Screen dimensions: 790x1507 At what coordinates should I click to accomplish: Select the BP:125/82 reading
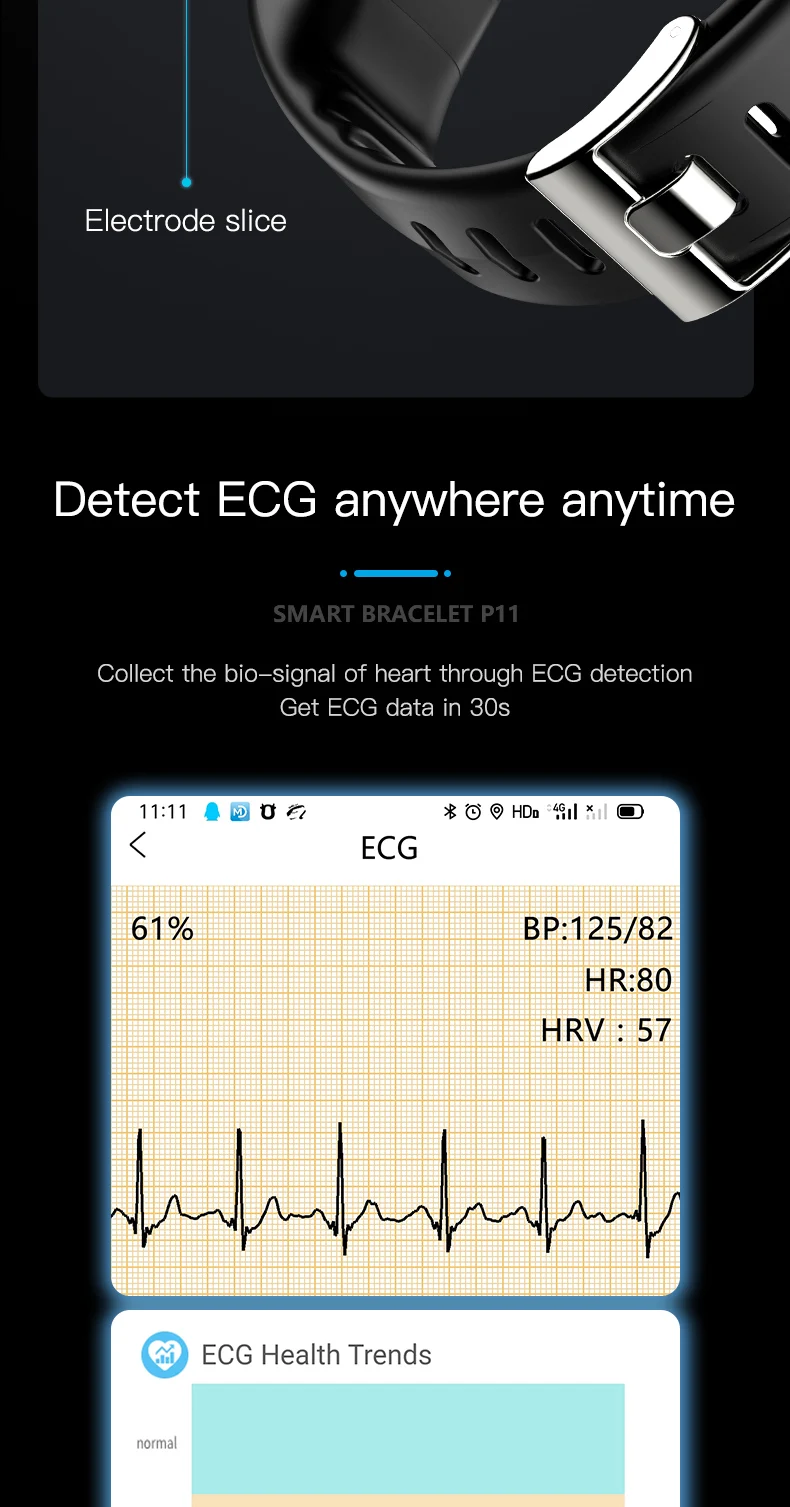tap(598, 928)
